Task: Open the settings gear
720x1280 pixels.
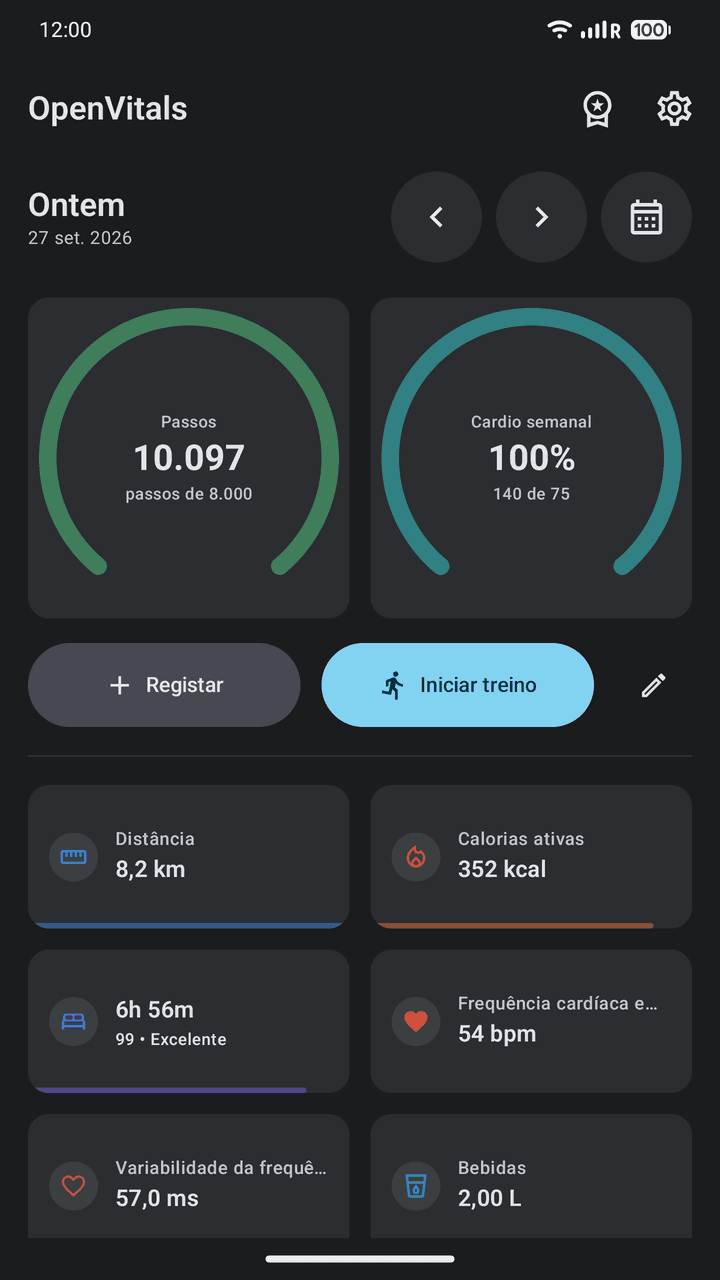Action: (x=674, y=109)
